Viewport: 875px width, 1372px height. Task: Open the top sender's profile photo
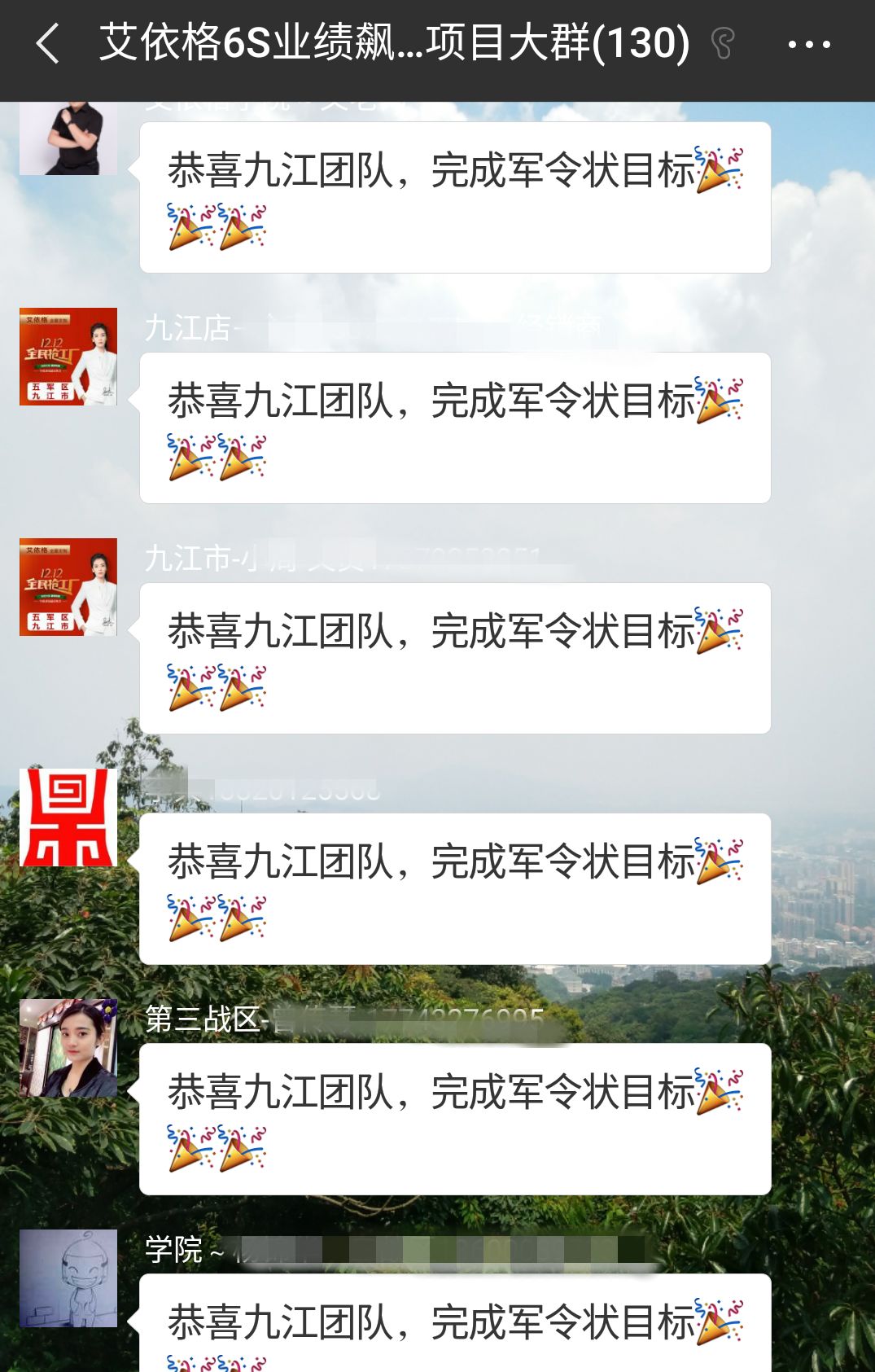[x=68, y=138]
